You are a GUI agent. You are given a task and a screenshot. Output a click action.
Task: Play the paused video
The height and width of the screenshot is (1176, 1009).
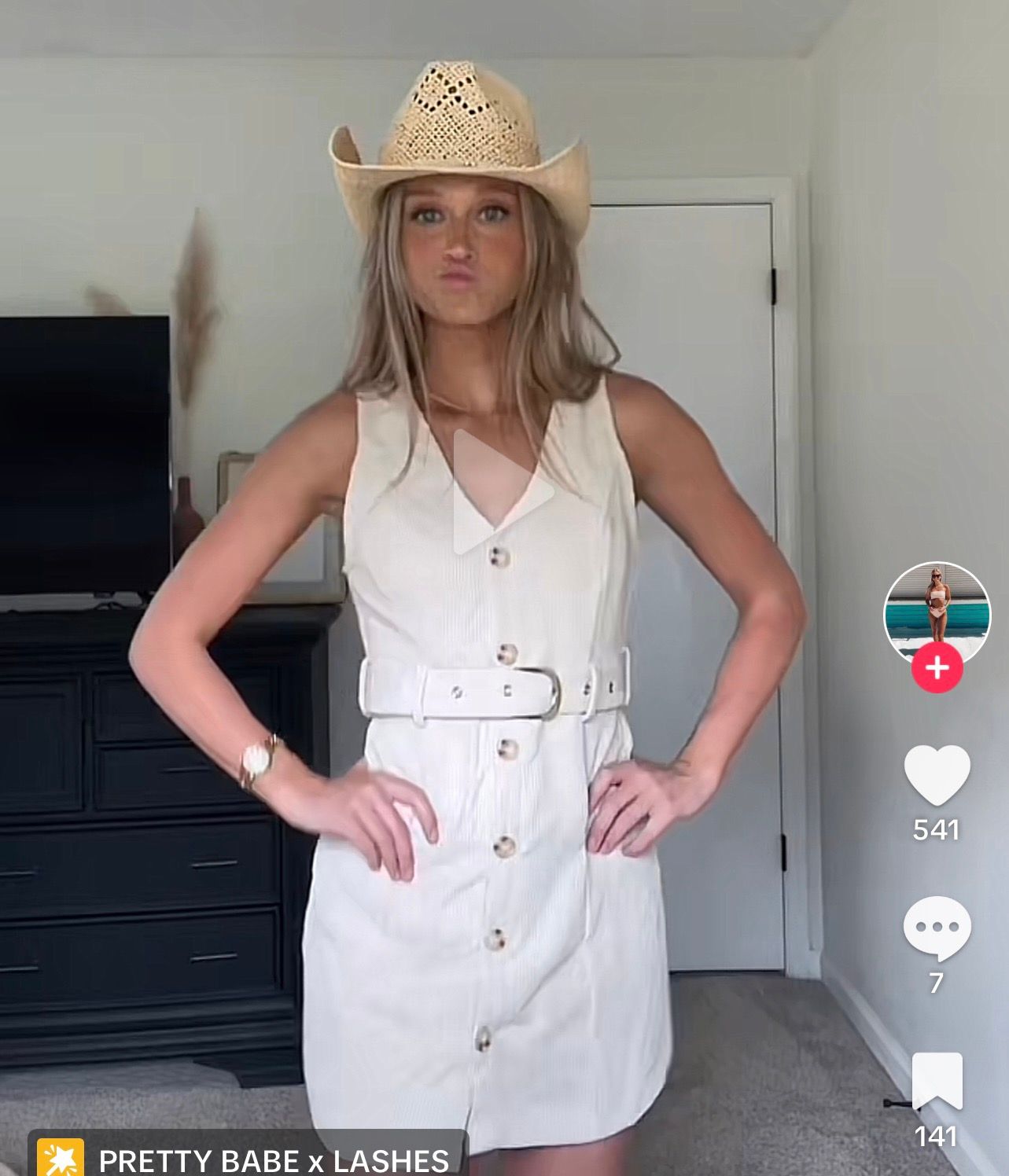[502, 492]
